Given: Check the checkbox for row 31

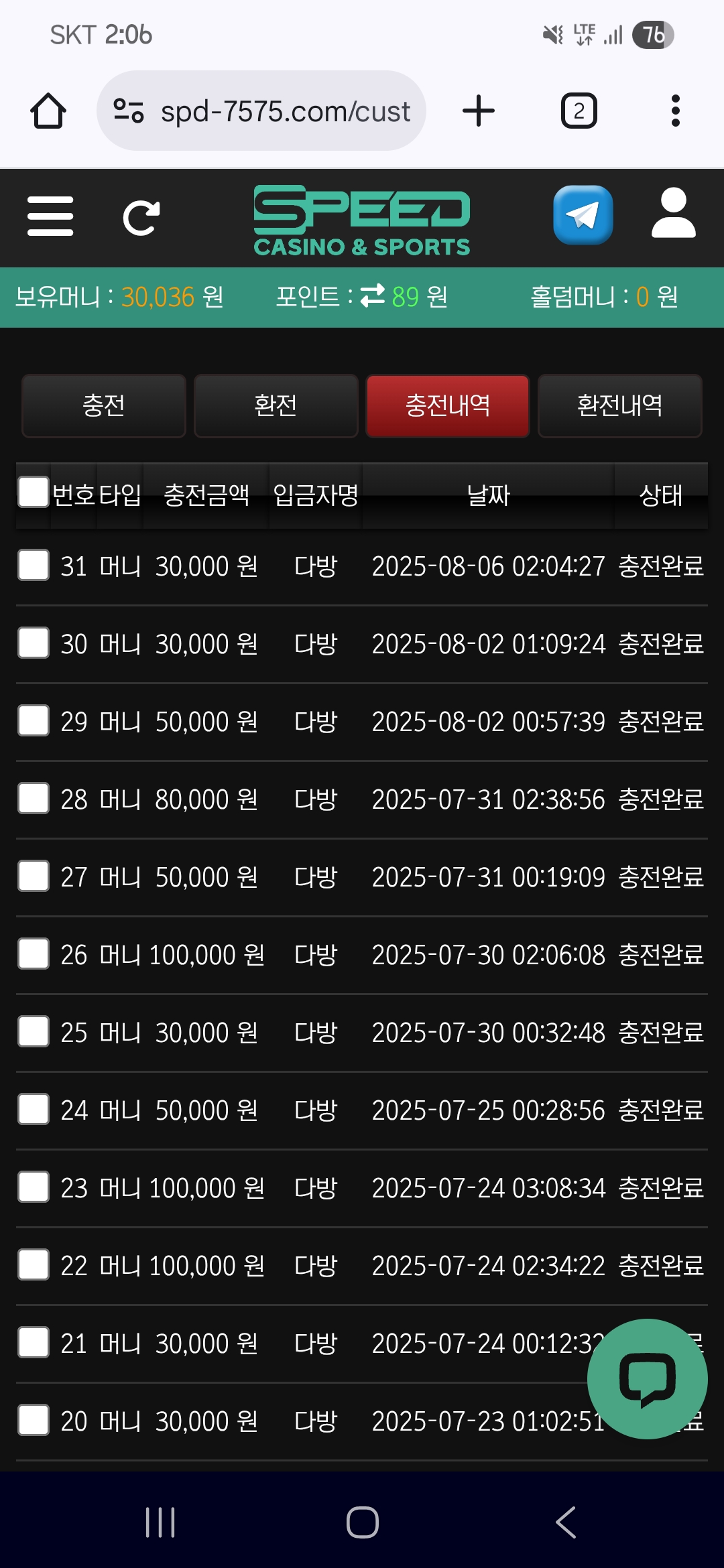Looking at the screenshot, I should 32,566.
